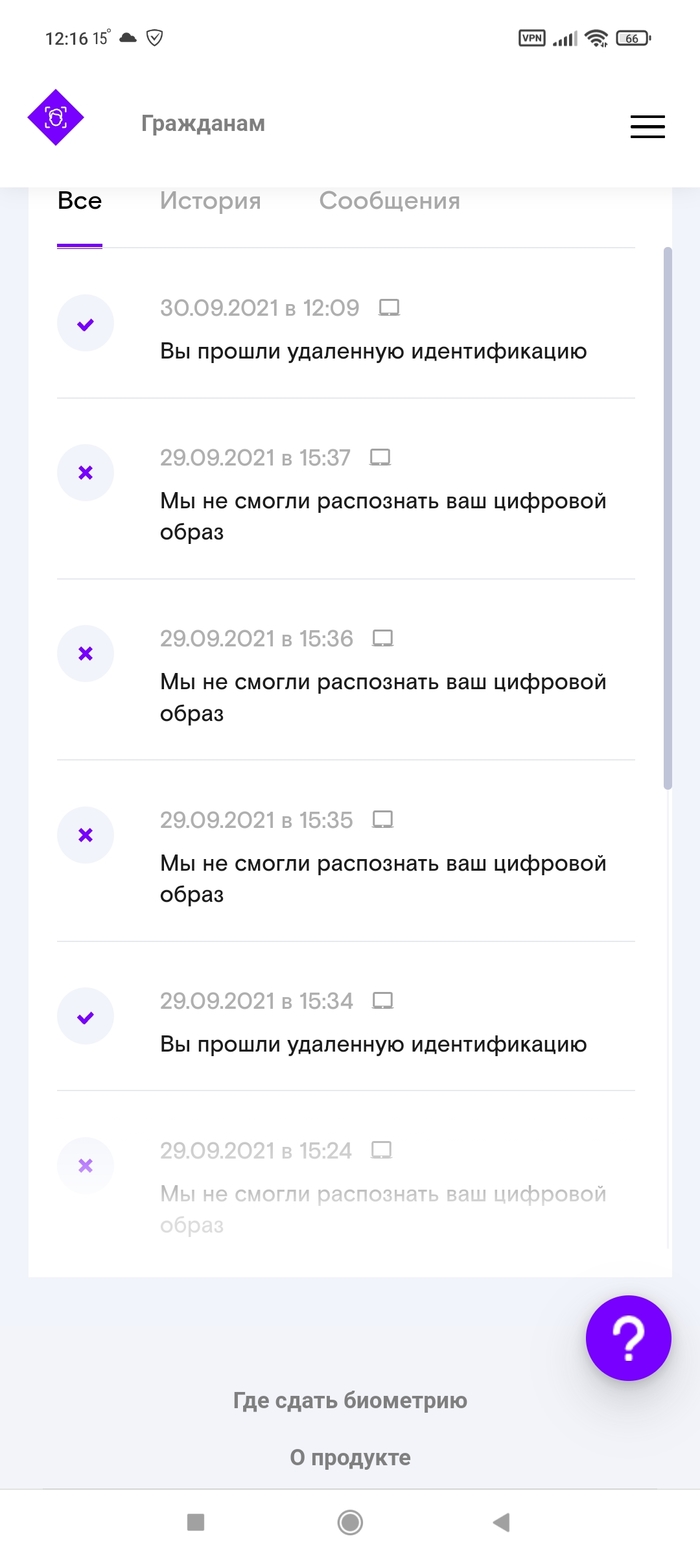The image size is (700, 1556).
Task: Switch to the Сообщения tab
Action: [x=389, y=201]
